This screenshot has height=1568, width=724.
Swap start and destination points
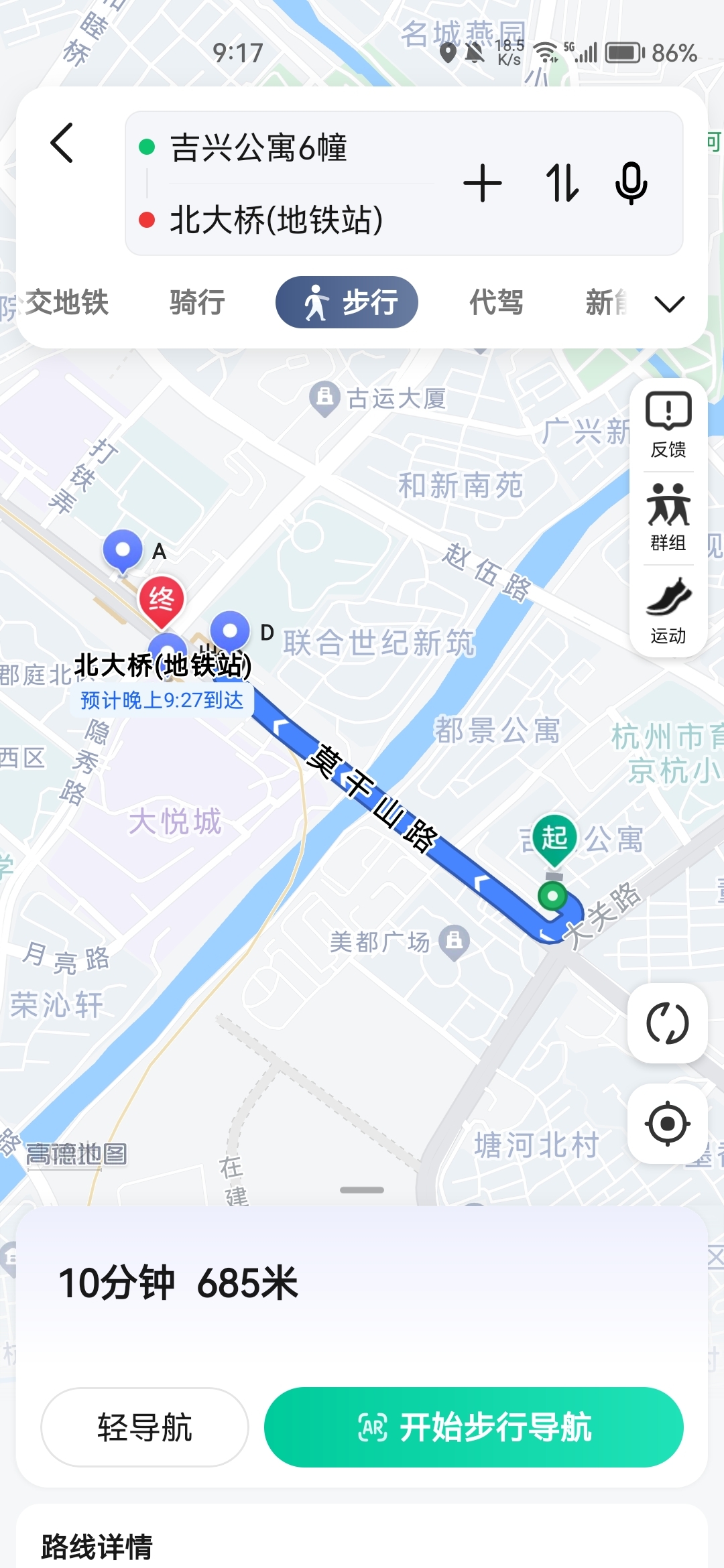(x=562, y=183)
